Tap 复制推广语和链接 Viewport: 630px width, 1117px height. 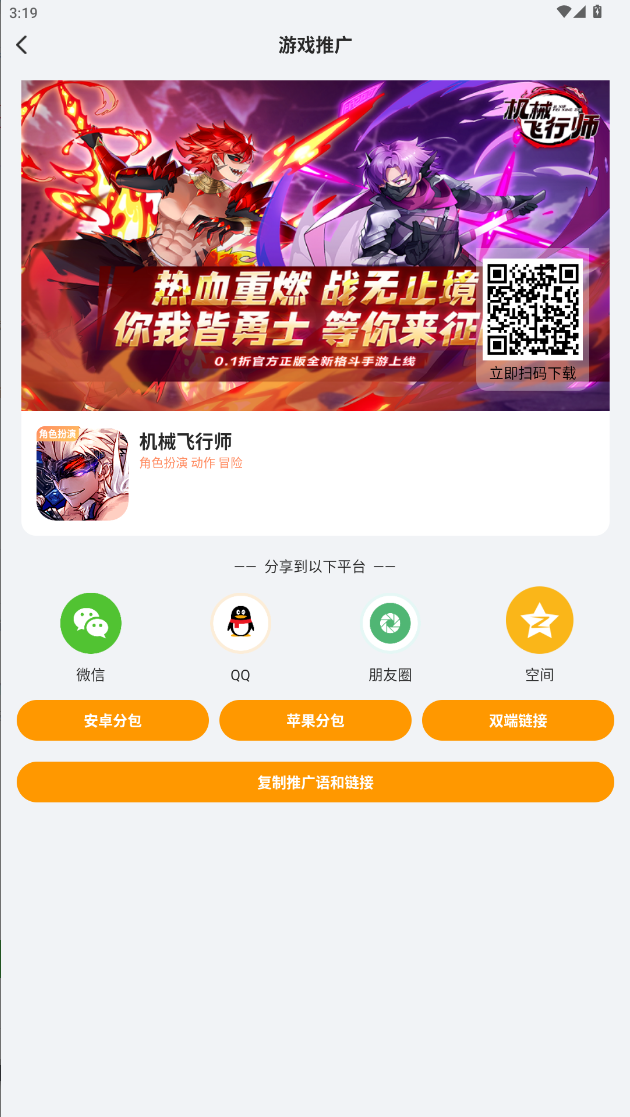coord(315,782)
